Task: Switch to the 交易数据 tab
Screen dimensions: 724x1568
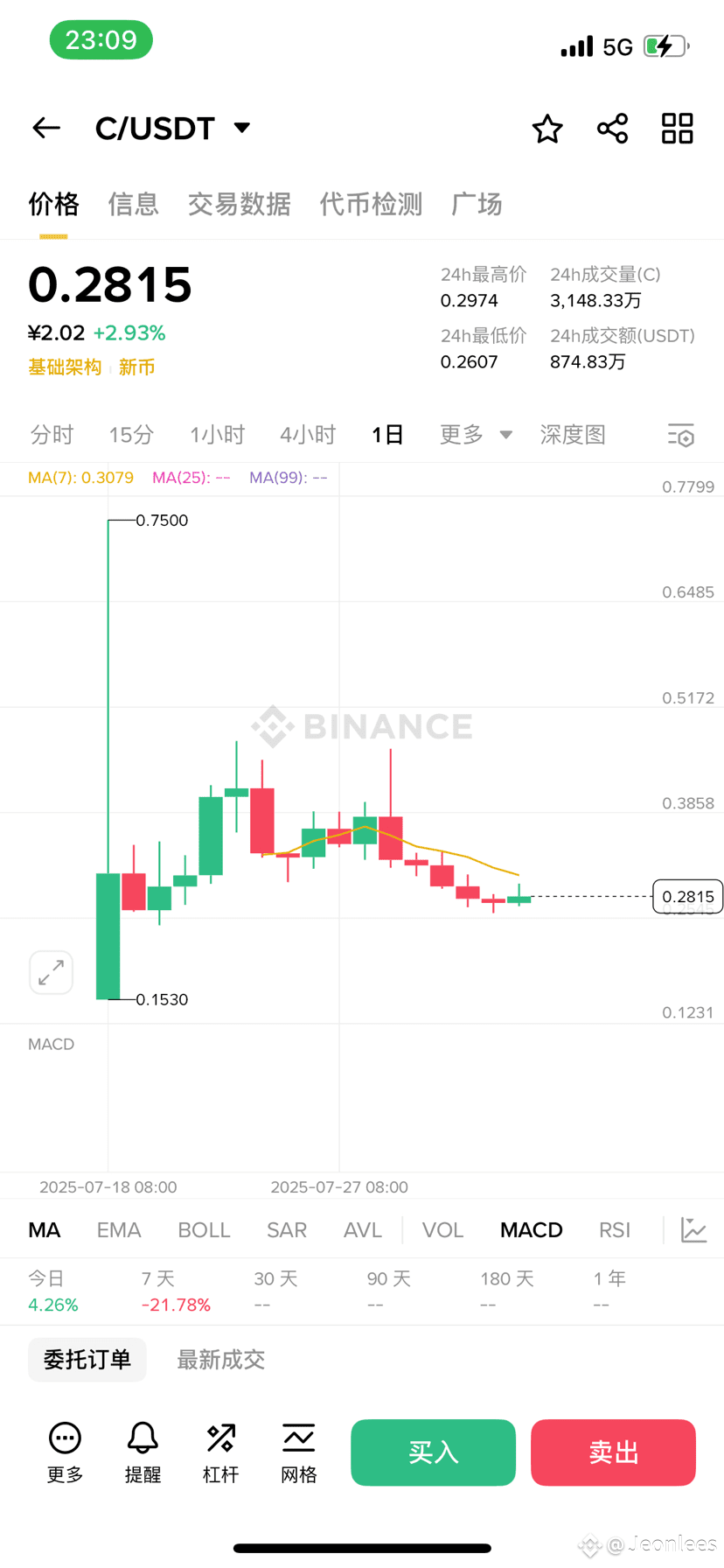Action: coord(239,204)
